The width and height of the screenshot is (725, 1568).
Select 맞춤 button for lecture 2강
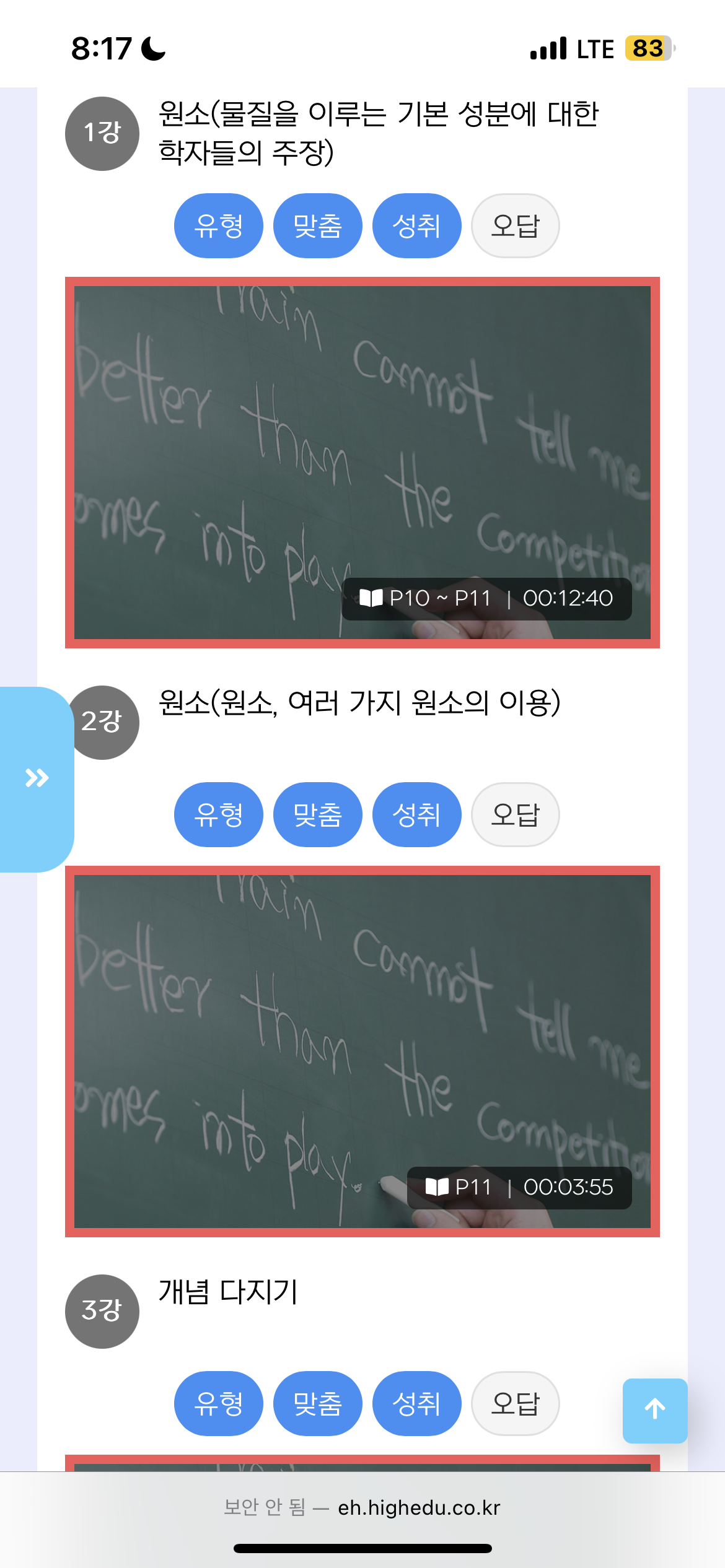pos(317,814)
